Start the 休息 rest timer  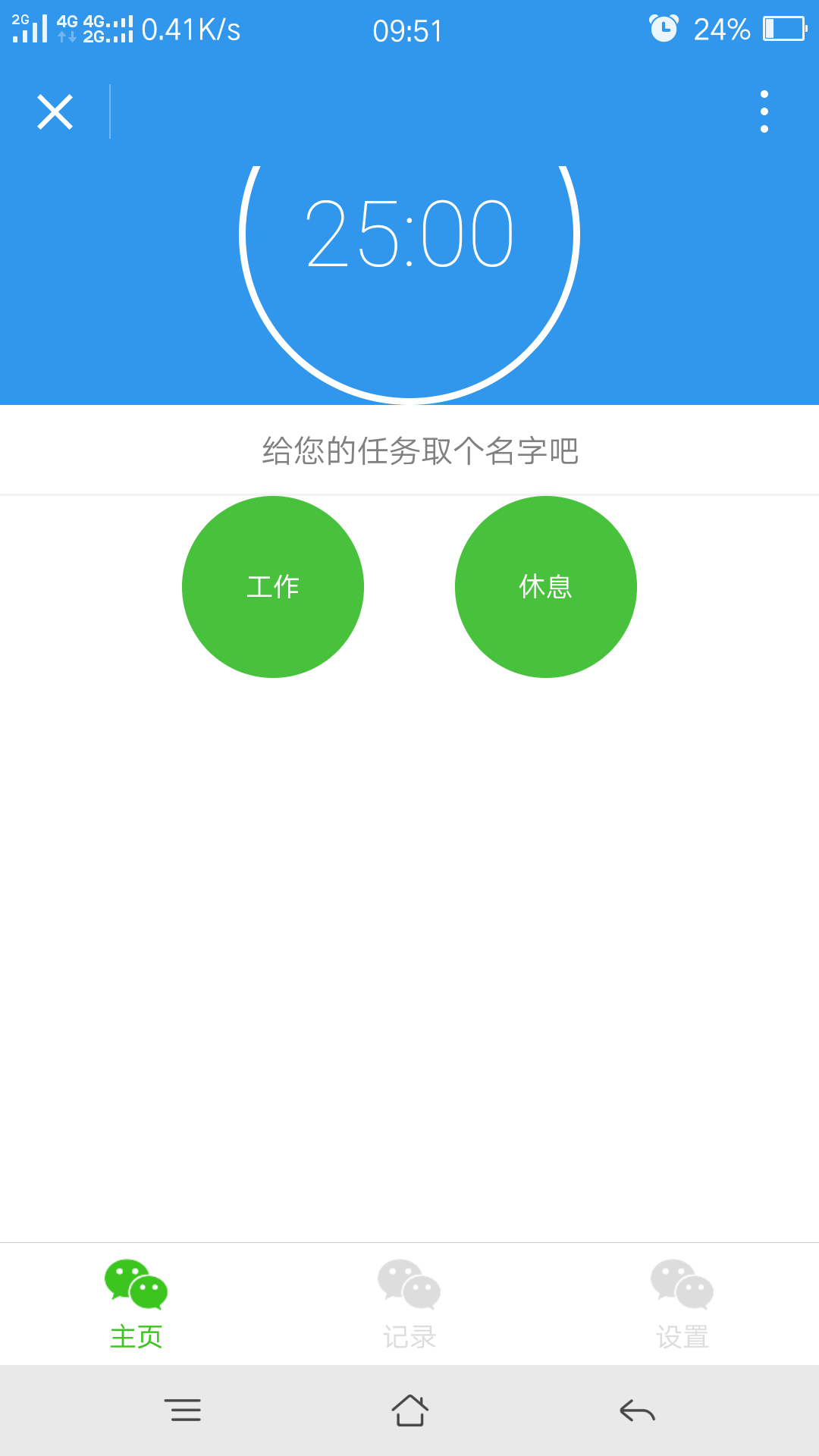click(546, 587)
